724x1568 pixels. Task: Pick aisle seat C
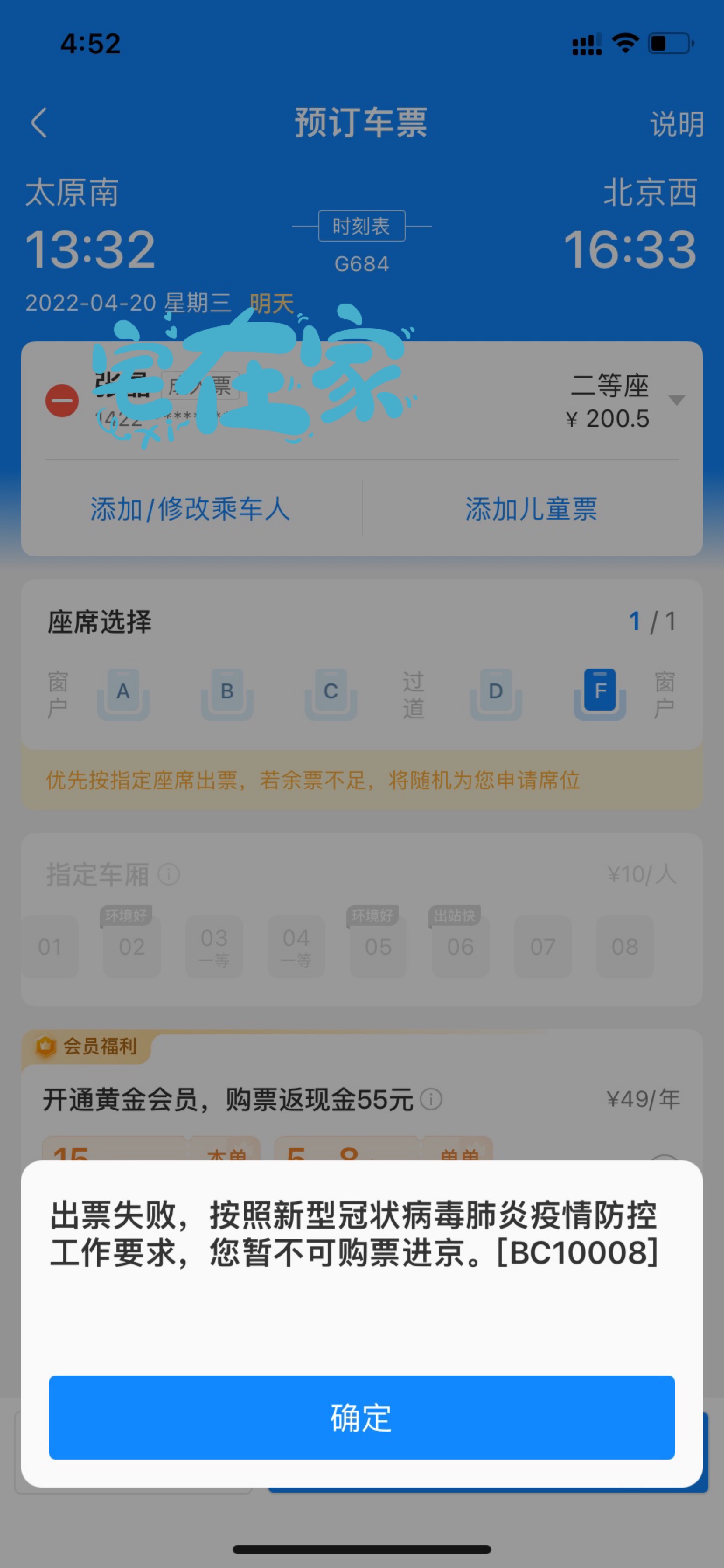pos(331,693)
